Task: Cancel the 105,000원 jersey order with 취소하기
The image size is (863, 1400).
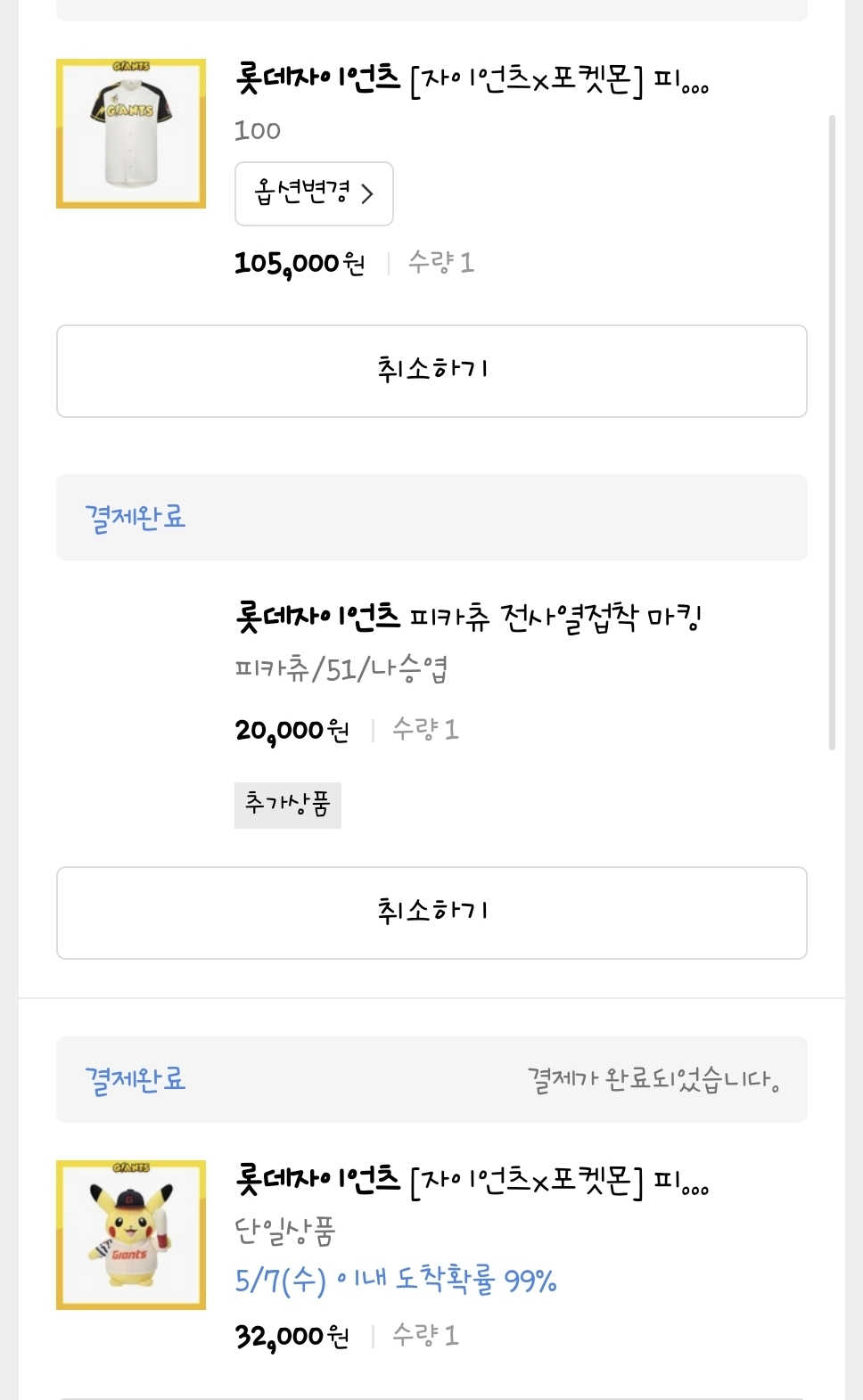Action: point(431,371)
